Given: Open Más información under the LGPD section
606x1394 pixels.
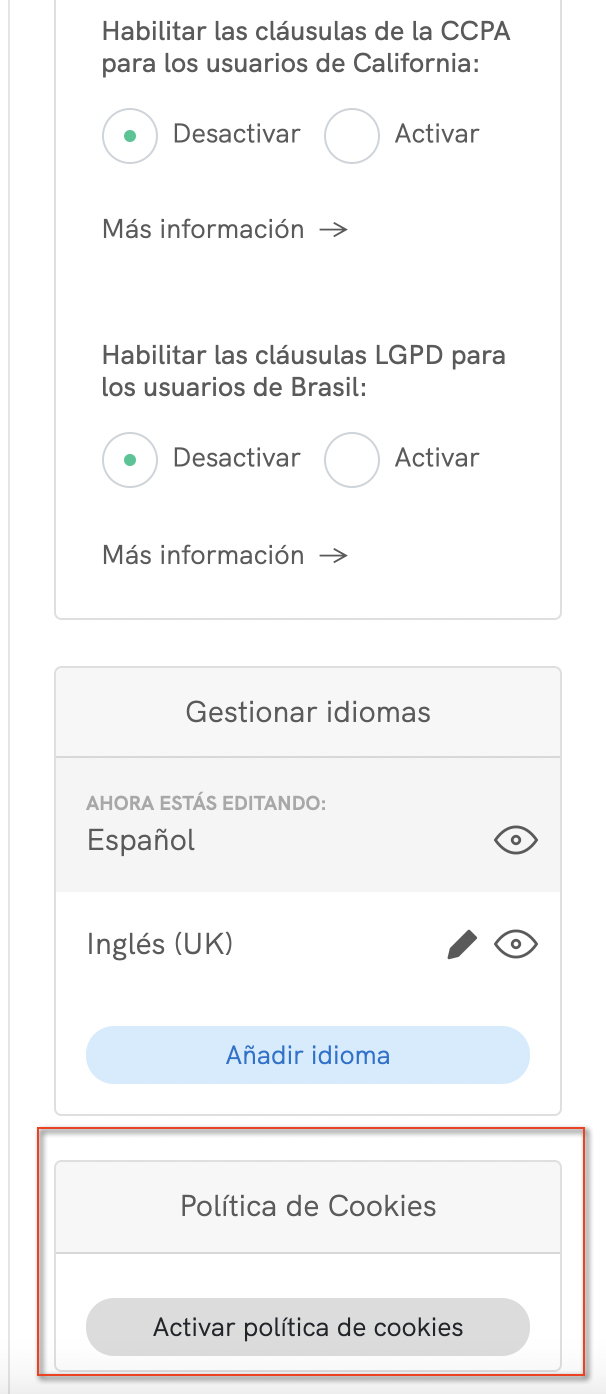Looking at the screenshot, I should 225,555.
